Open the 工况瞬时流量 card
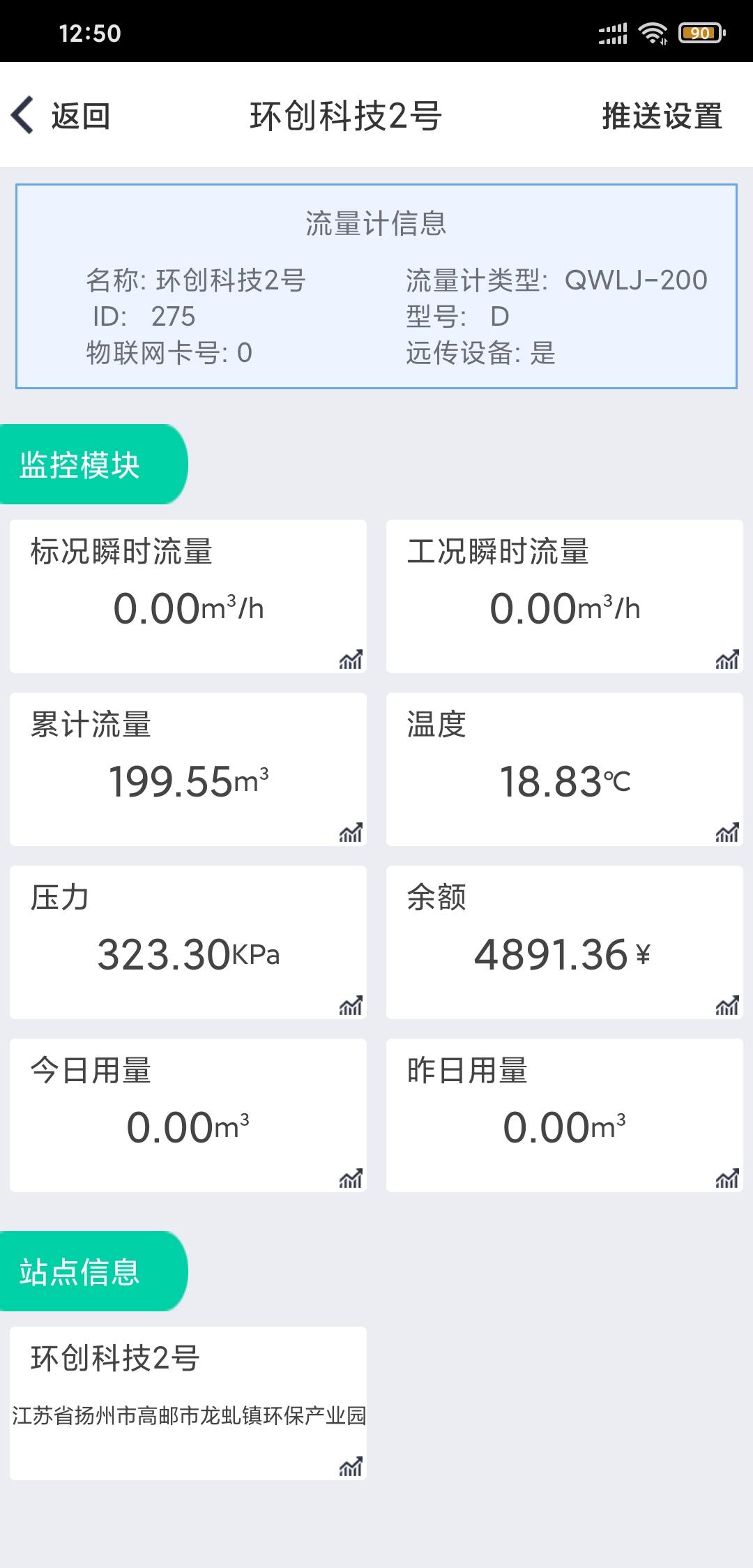Screen dimensions: 753x1568 point(565,596)
